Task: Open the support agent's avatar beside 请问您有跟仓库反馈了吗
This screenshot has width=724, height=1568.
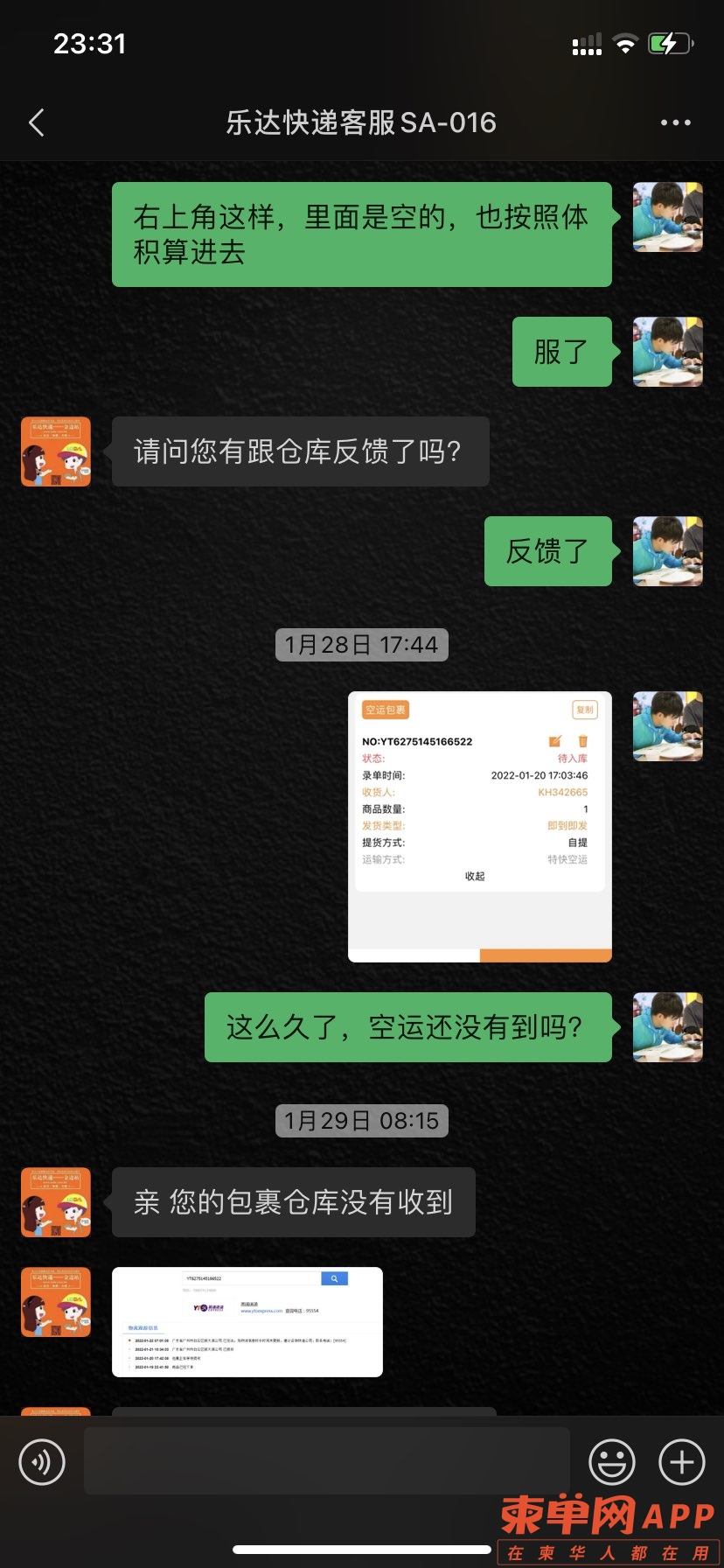Action: [56, 451]
